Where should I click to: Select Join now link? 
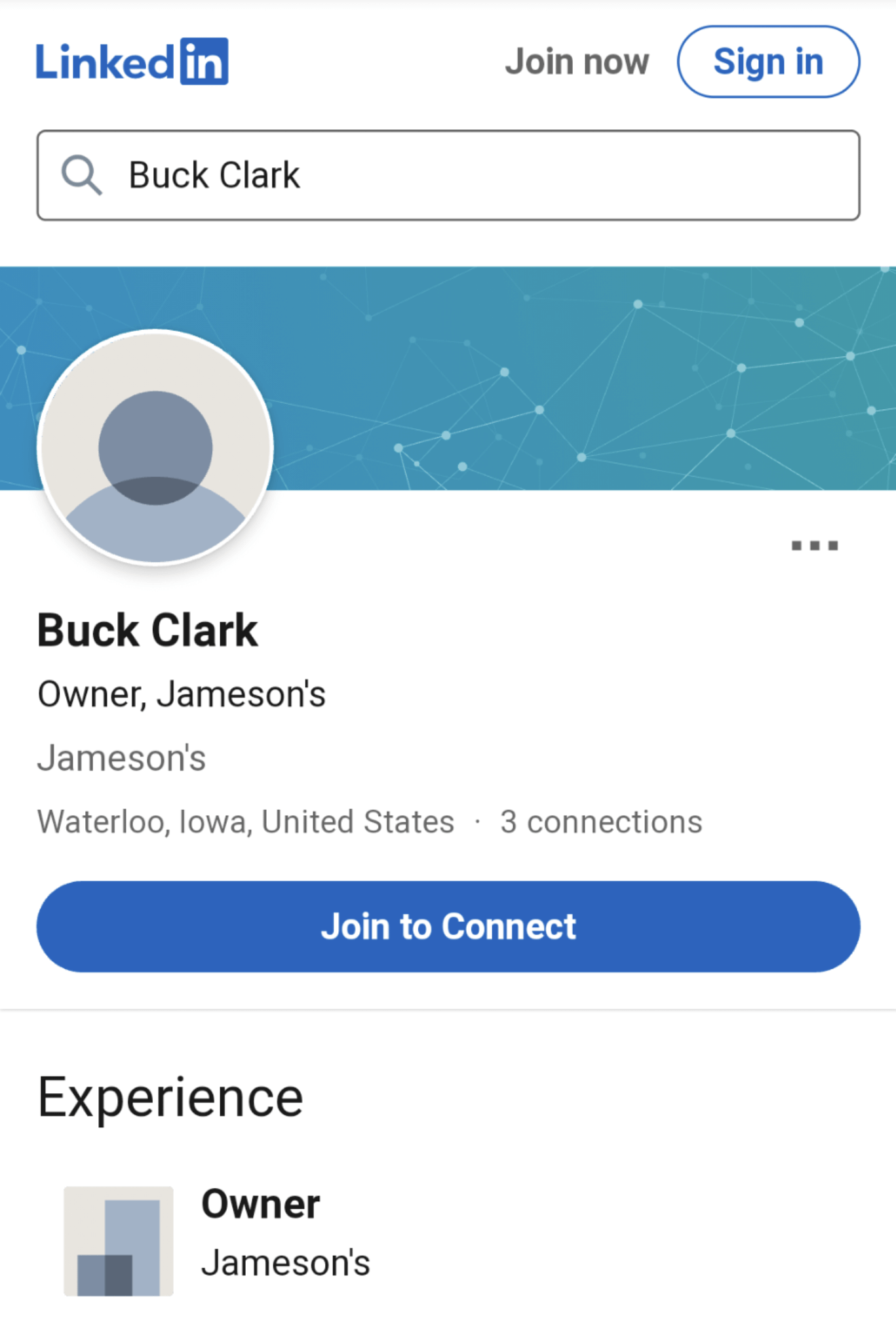[576, 62]
